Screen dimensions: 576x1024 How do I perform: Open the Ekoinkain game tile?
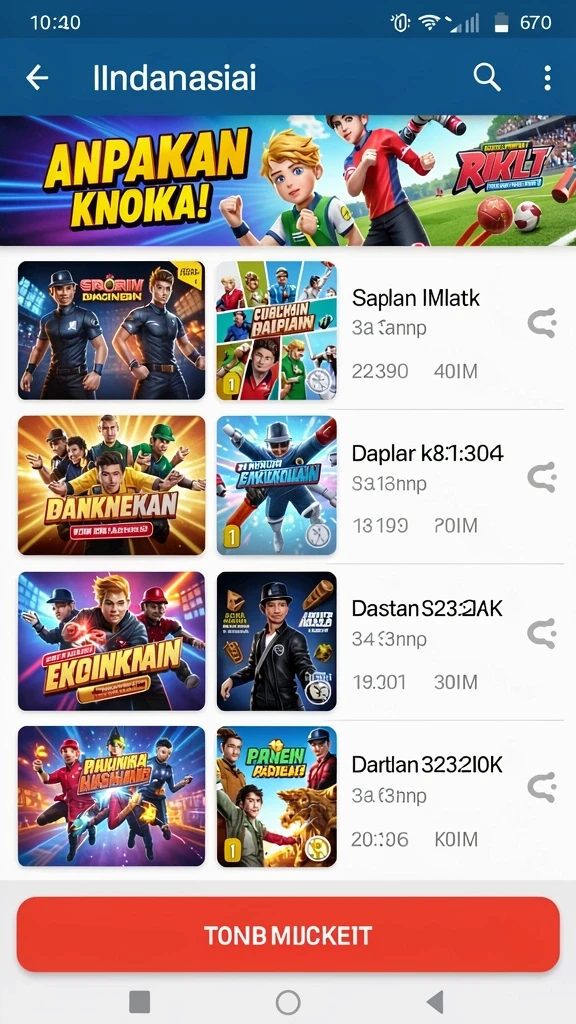pos(112,641)
